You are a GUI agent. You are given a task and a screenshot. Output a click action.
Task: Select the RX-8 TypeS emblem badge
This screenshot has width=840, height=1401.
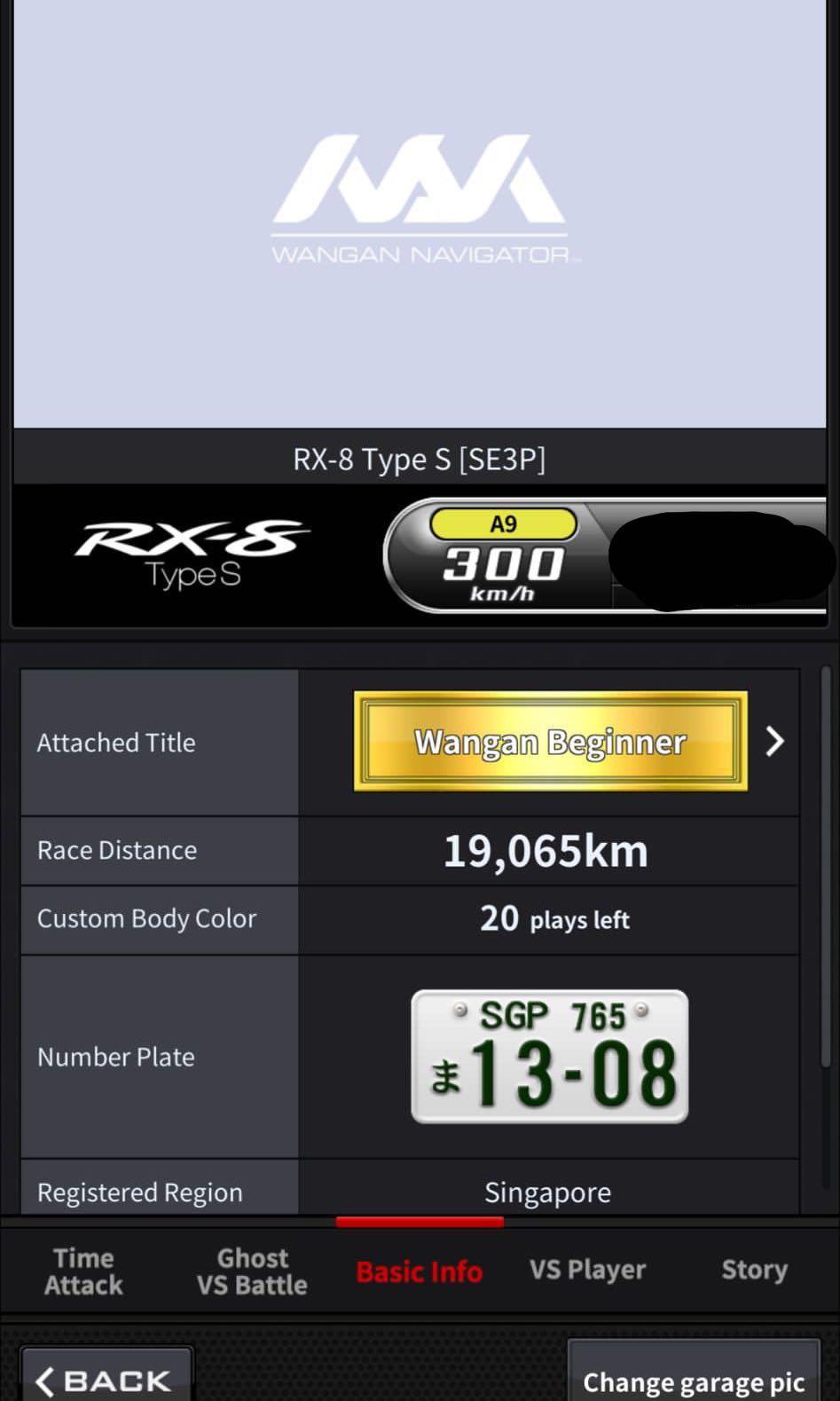coord(191,550)
